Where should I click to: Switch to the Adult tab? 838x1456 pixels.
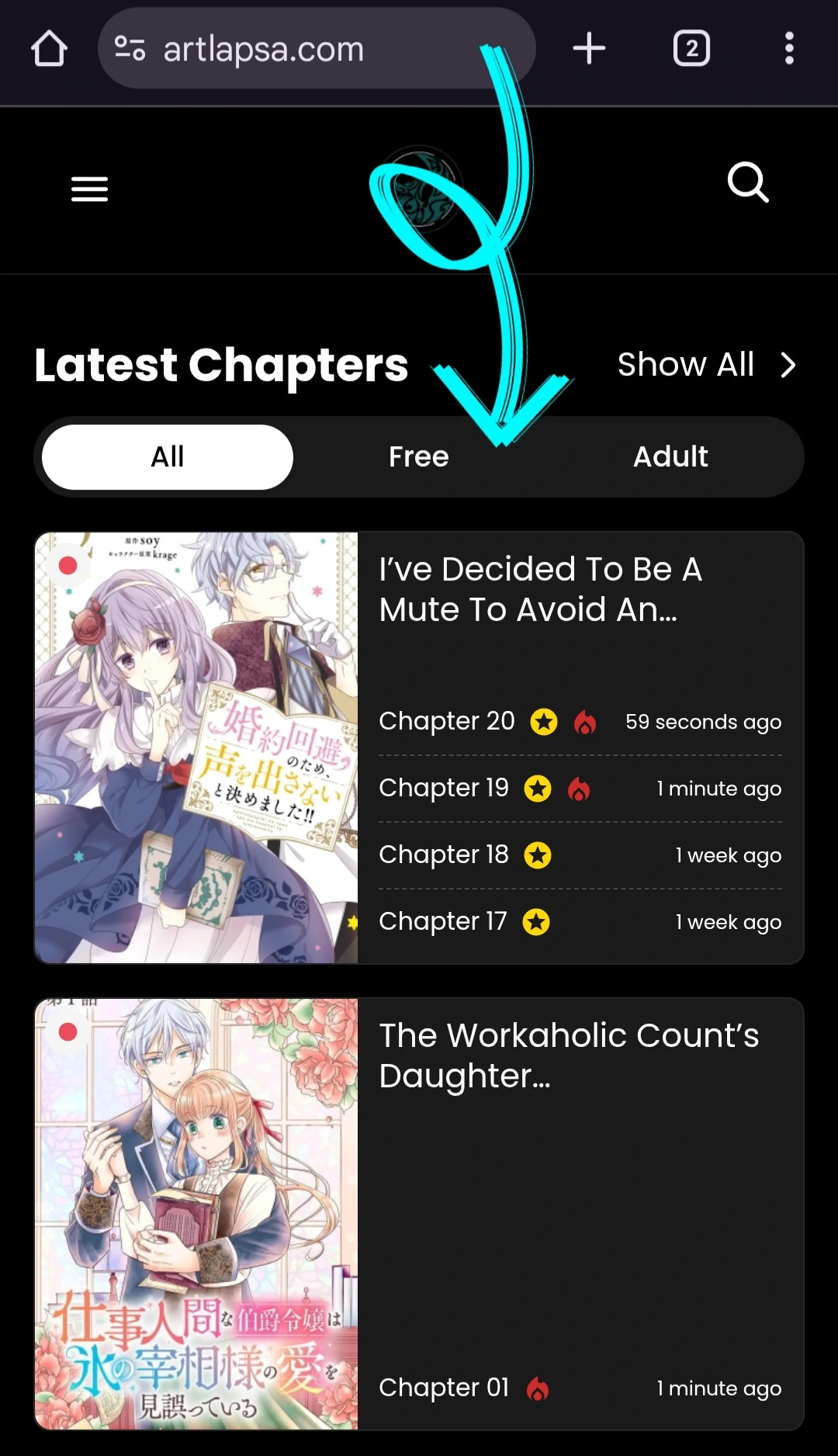[x=670, y=456]
